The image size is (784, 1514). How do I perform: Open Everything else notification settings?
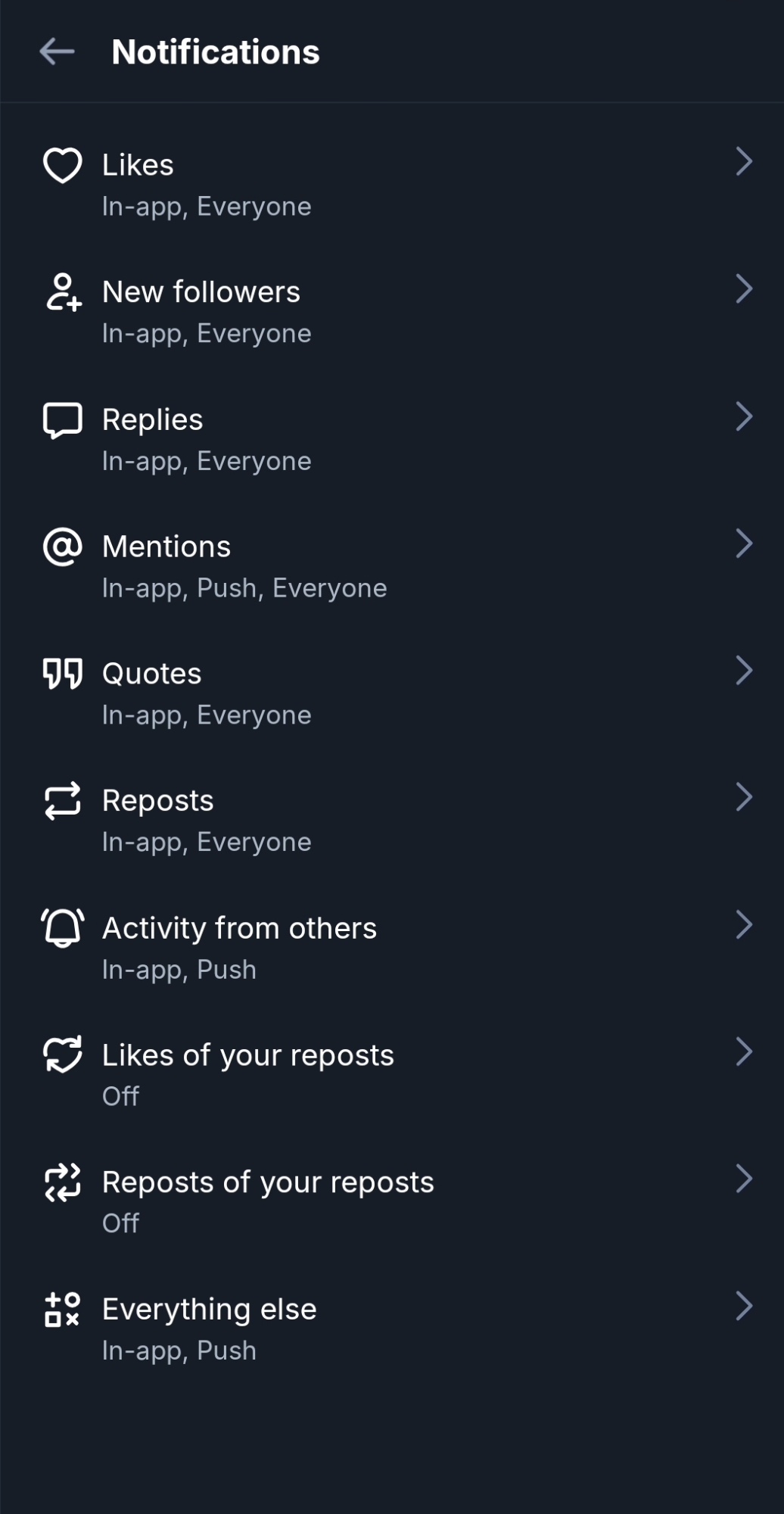(391, 1329)
